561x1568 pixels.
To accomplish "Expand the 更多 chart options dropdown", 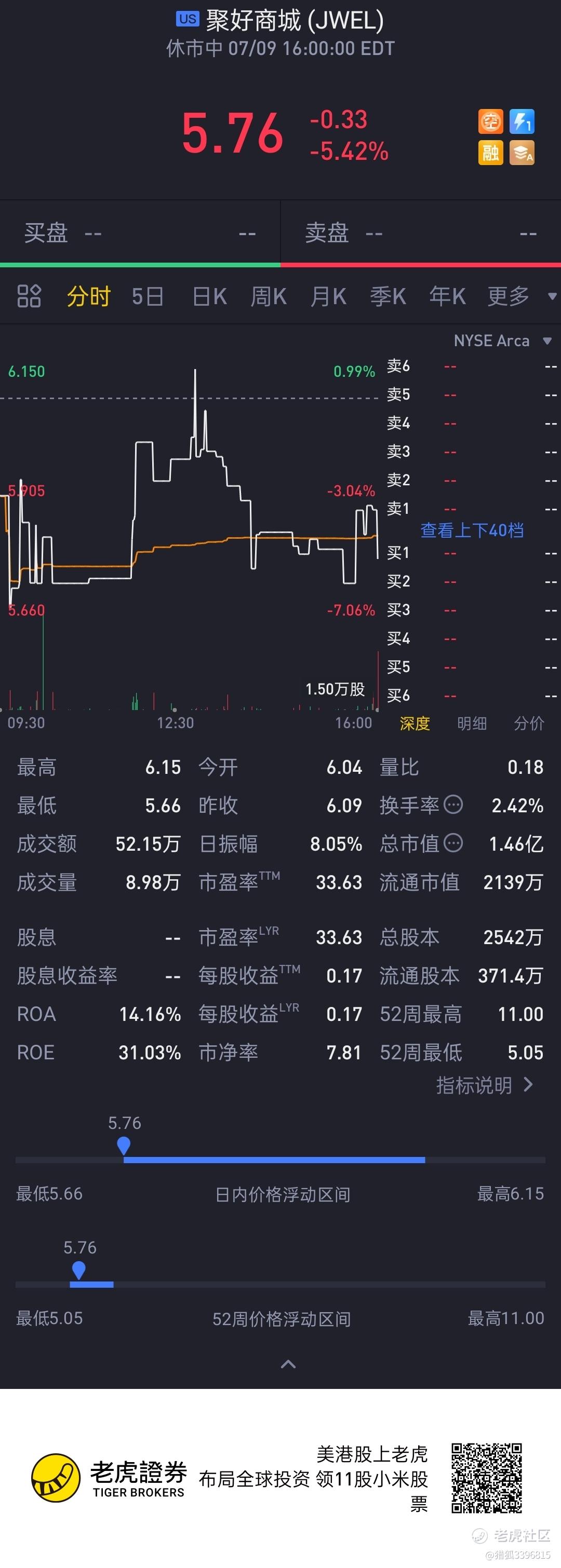I will [521, 296].
